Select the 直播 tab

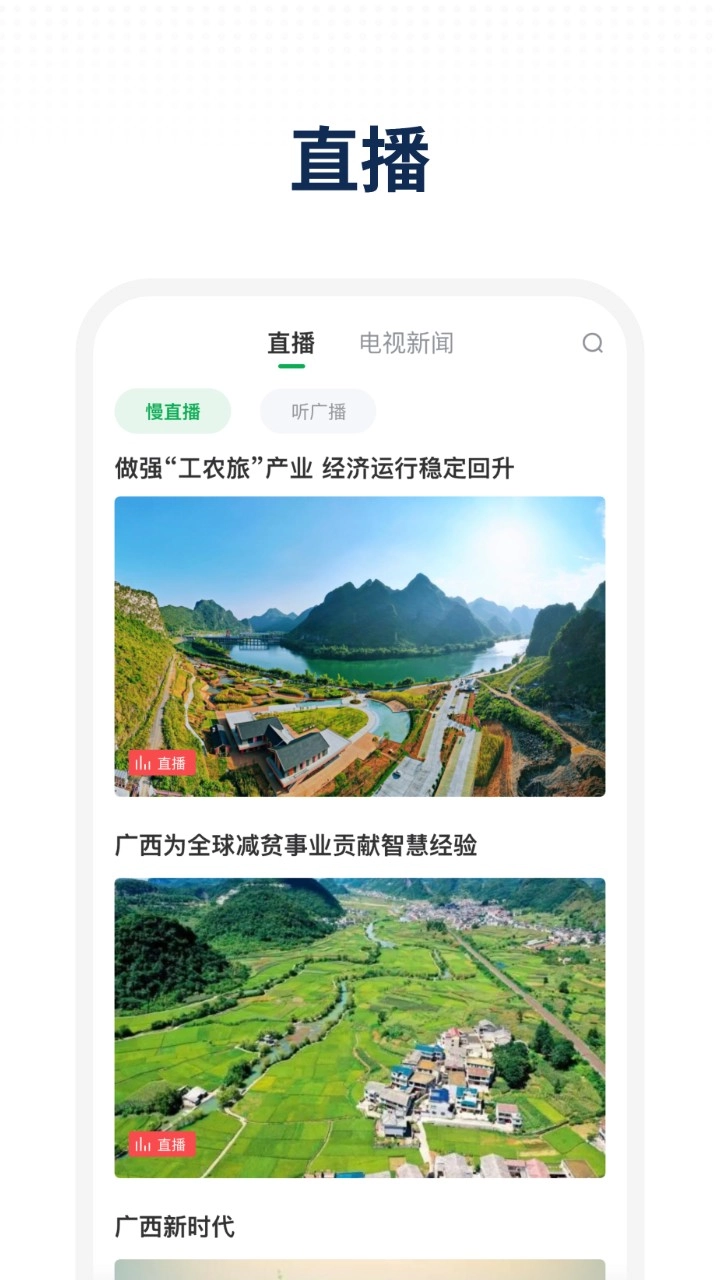click(289, 343)
